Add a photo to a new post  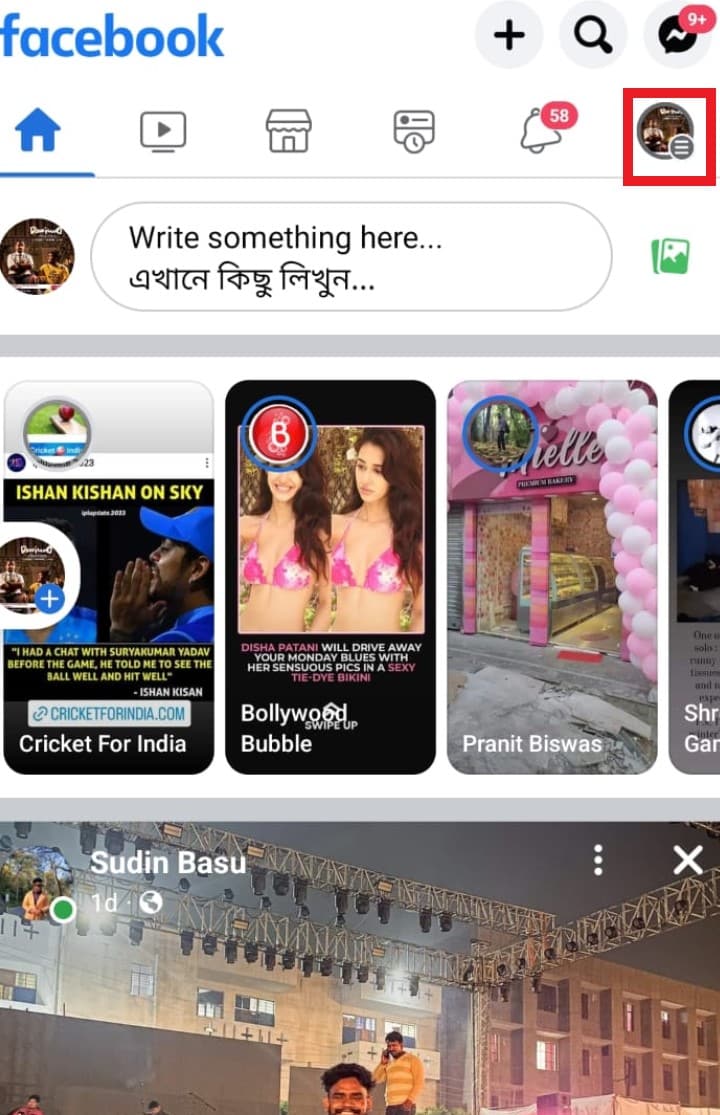click(x=670, y=257)
